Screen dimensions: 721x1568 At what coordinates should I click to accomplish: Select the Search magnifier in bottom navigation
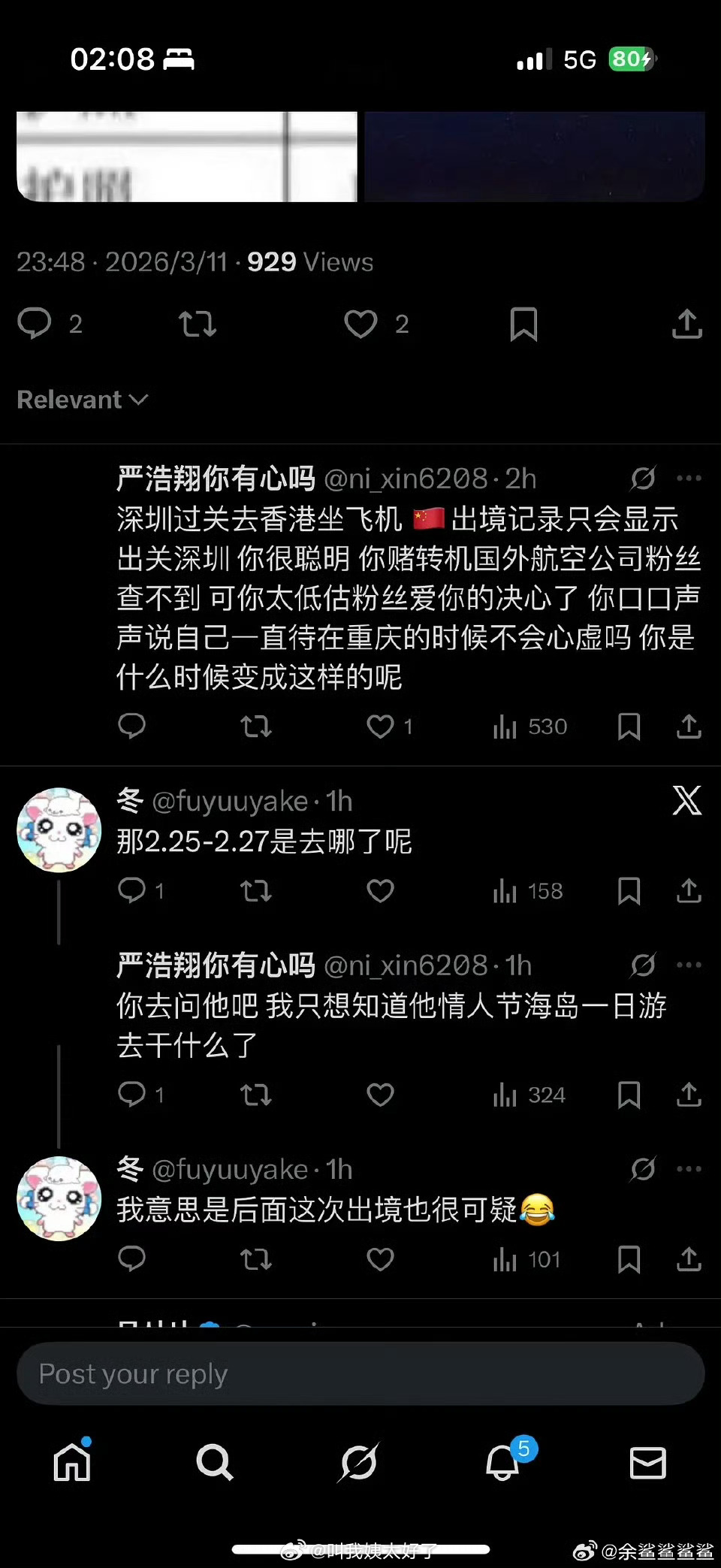pos(215,1462)
